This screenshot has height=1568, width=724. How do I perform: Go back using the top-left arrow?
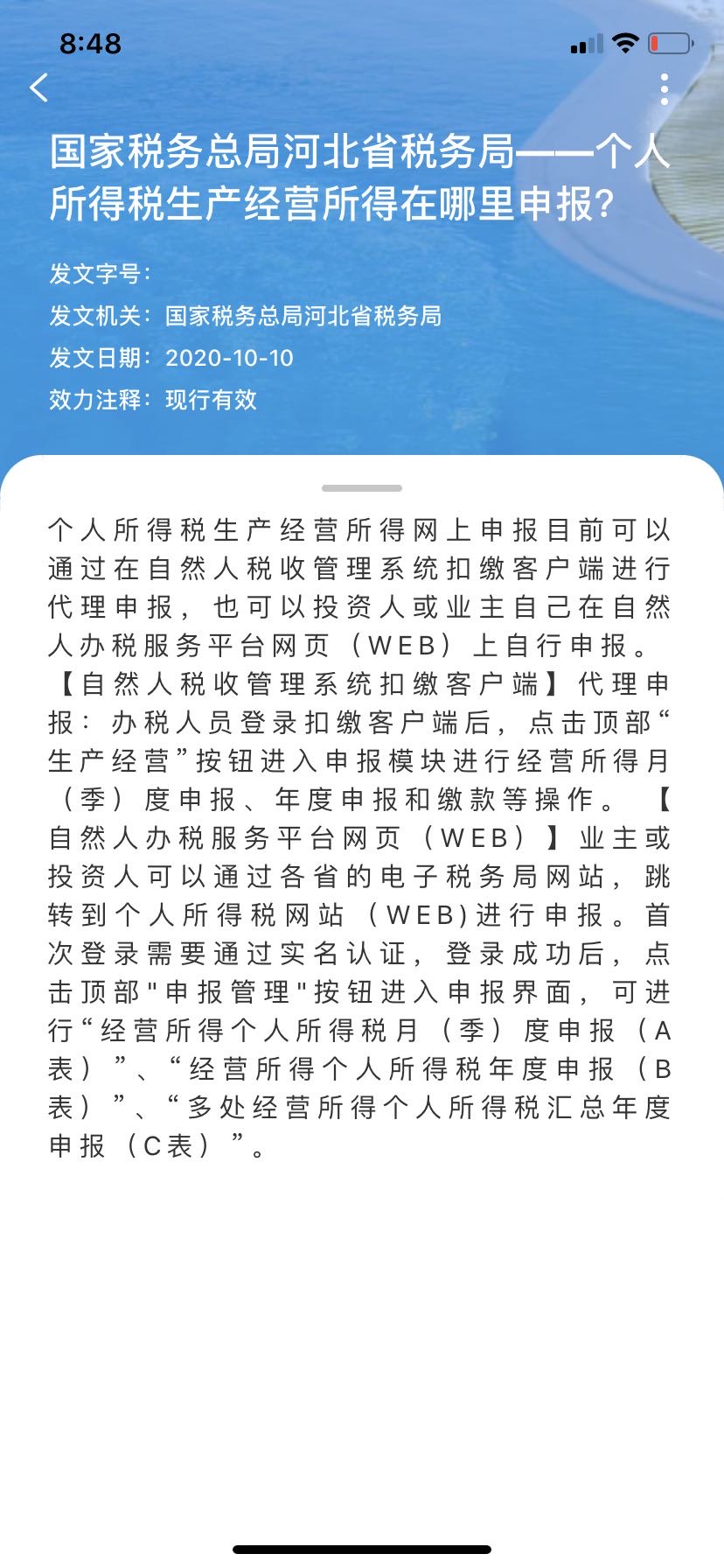point(39,87)
